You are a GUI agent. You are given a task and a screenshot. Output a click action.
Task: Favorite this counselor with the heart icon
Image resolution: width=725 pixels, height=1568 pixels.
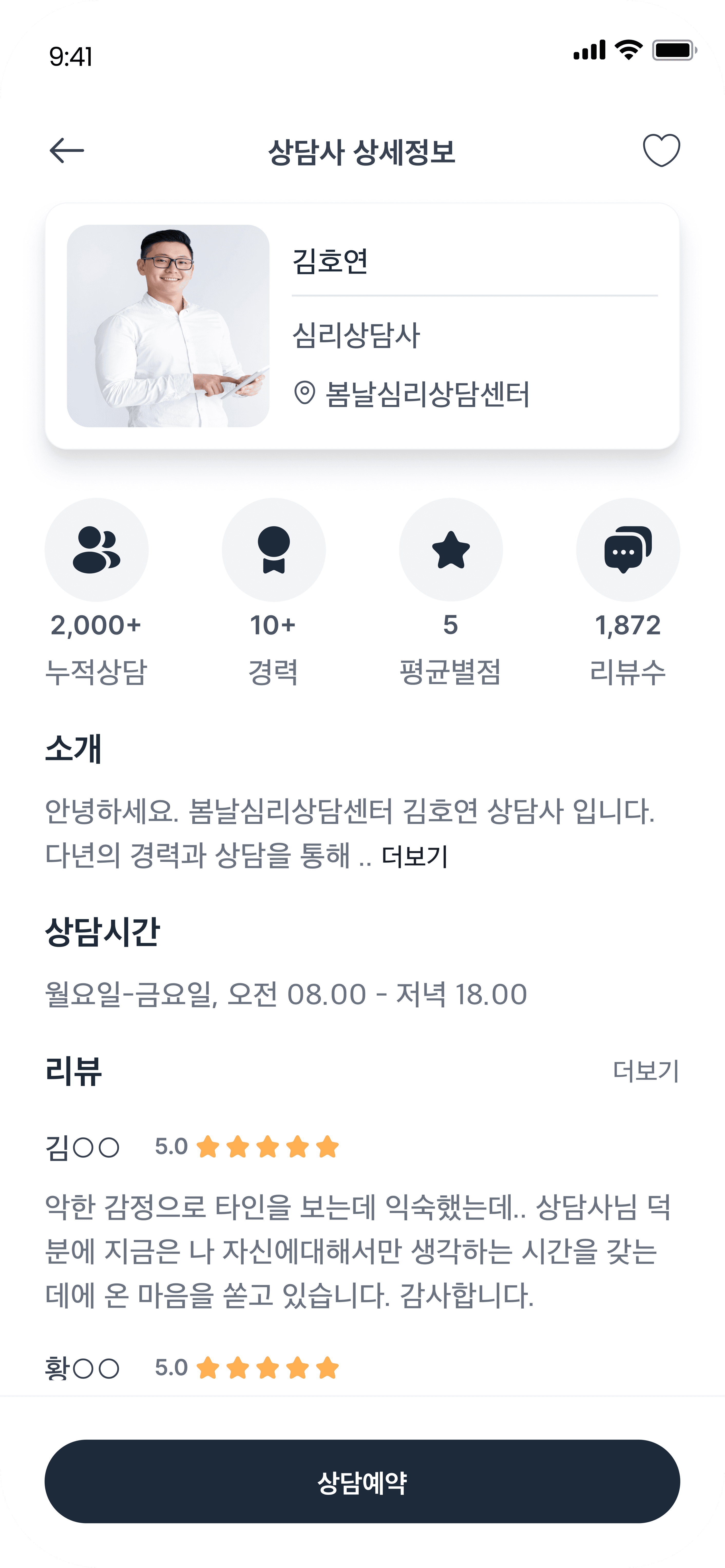pyautogui.click(x=661, y=150)
